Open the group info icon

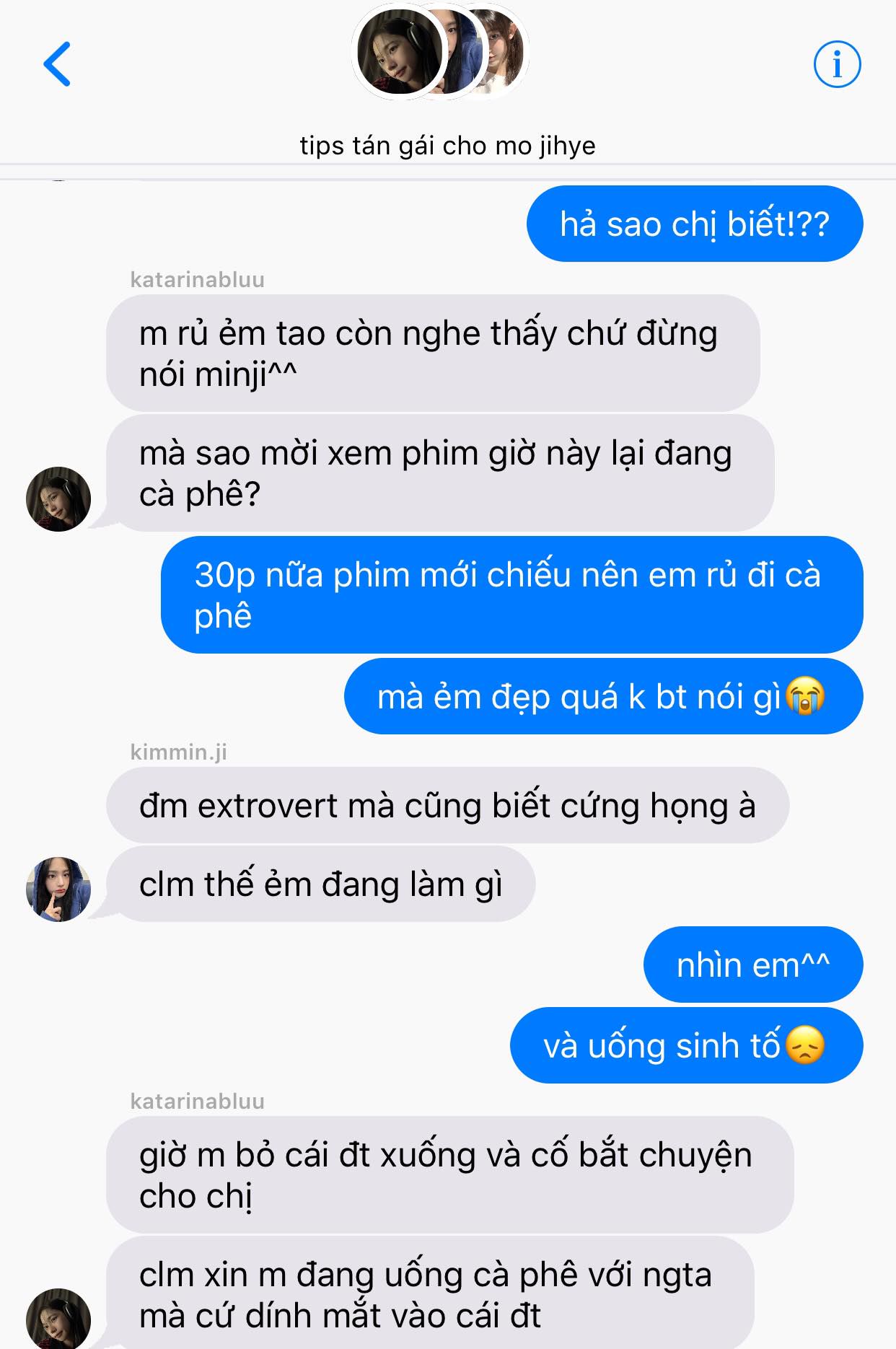tap(837, 64)
